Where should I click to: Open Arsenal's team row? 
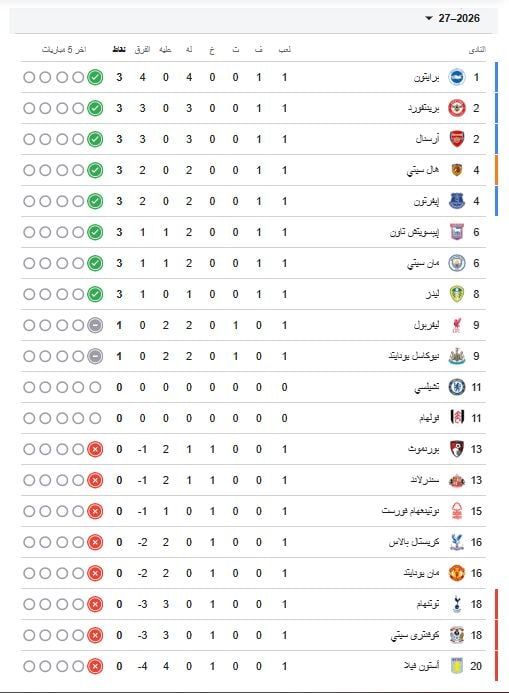tap(253, 139)
